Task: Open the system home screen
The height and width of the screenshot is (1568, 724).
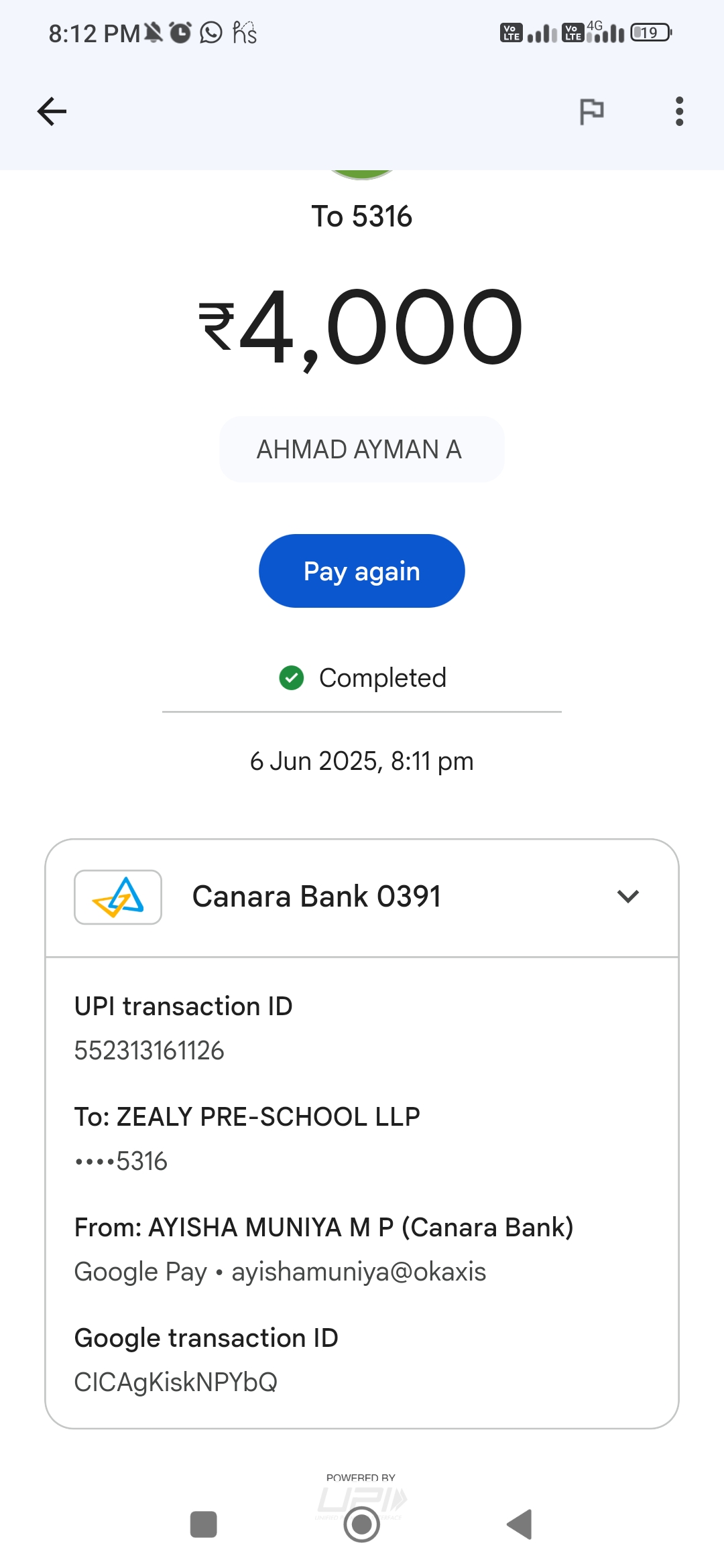Action: click(x=361, y=1524)
